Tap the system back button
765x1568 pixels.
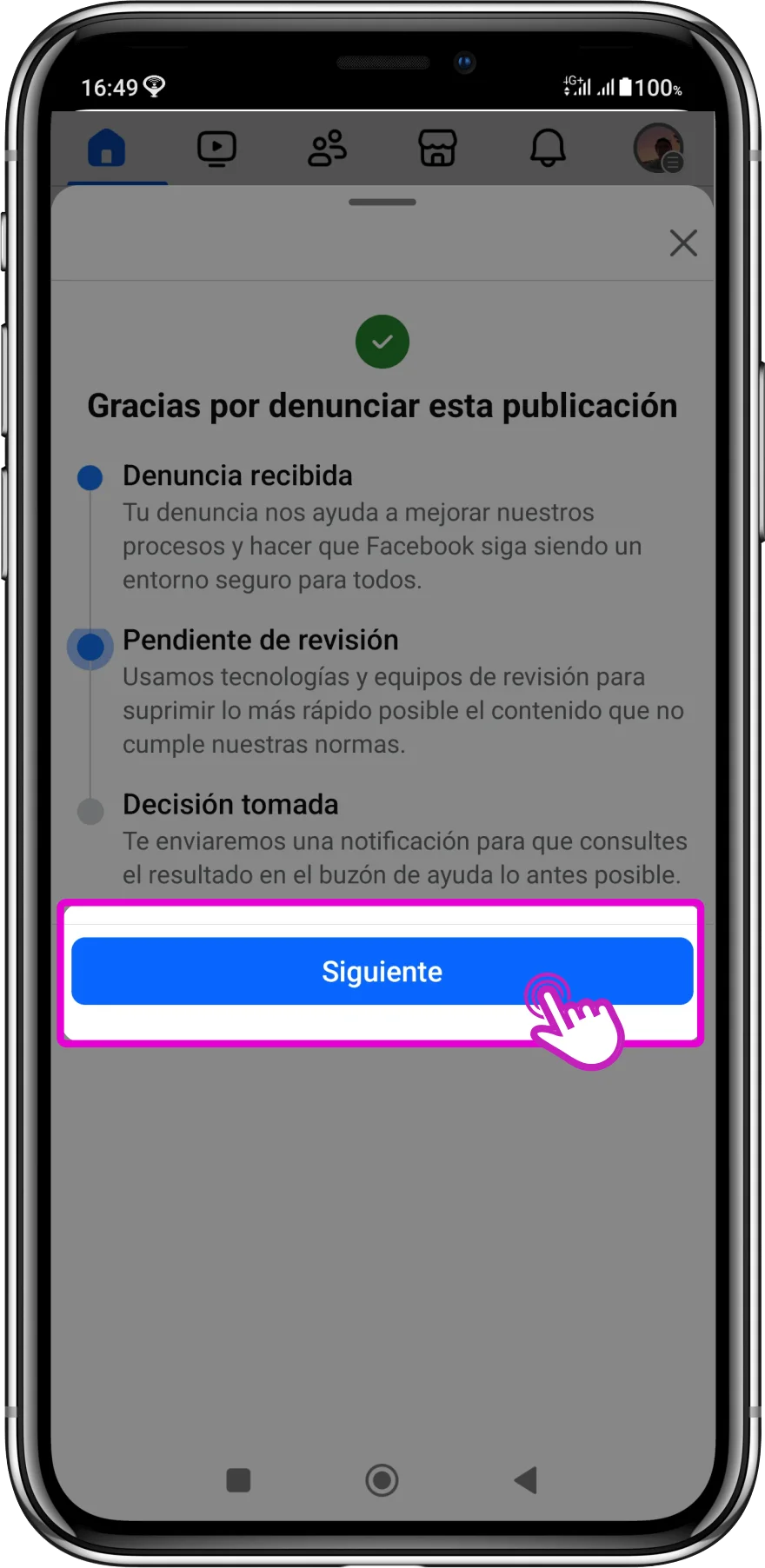526,1479
